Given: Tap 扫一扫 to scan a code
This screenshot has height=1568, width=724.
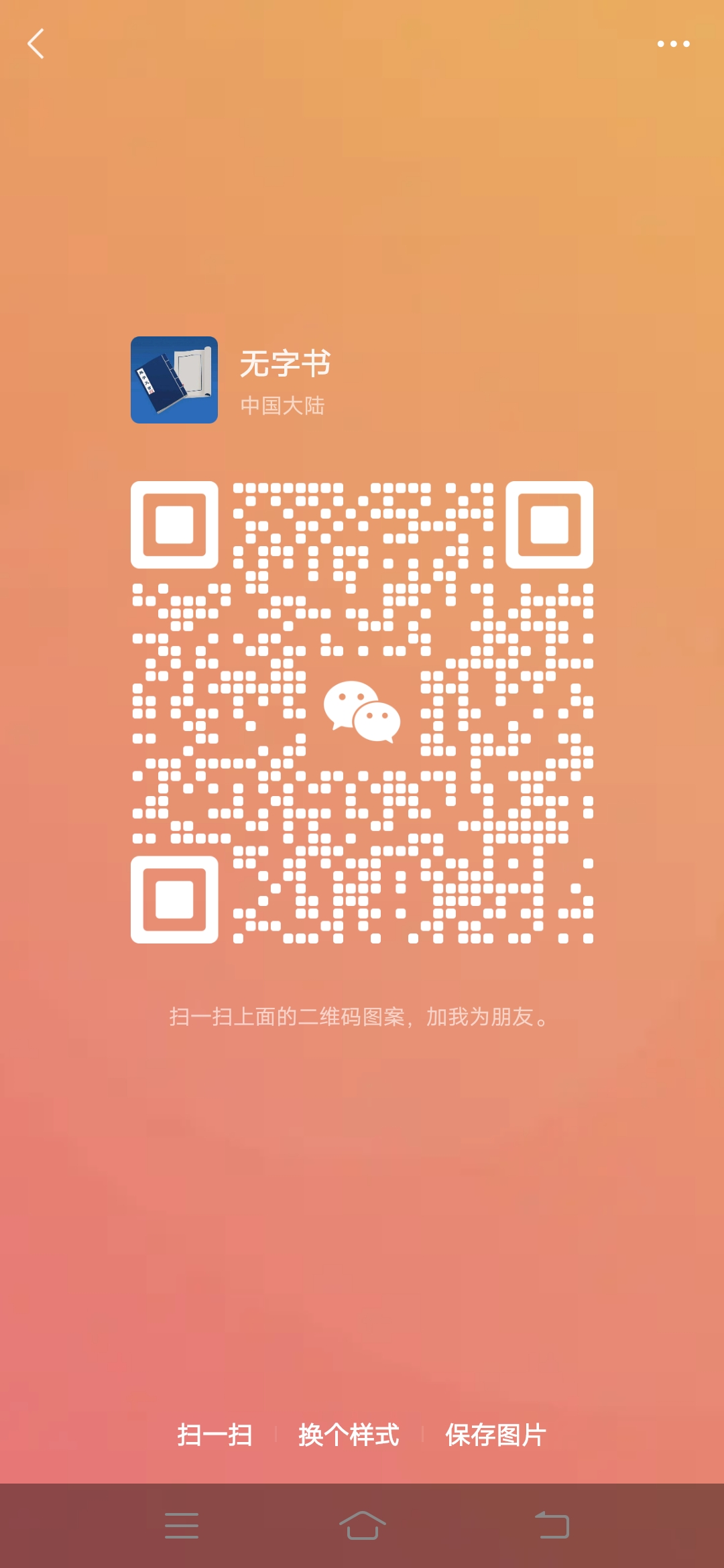Looking at the screenshot, I should [215, 1435].
